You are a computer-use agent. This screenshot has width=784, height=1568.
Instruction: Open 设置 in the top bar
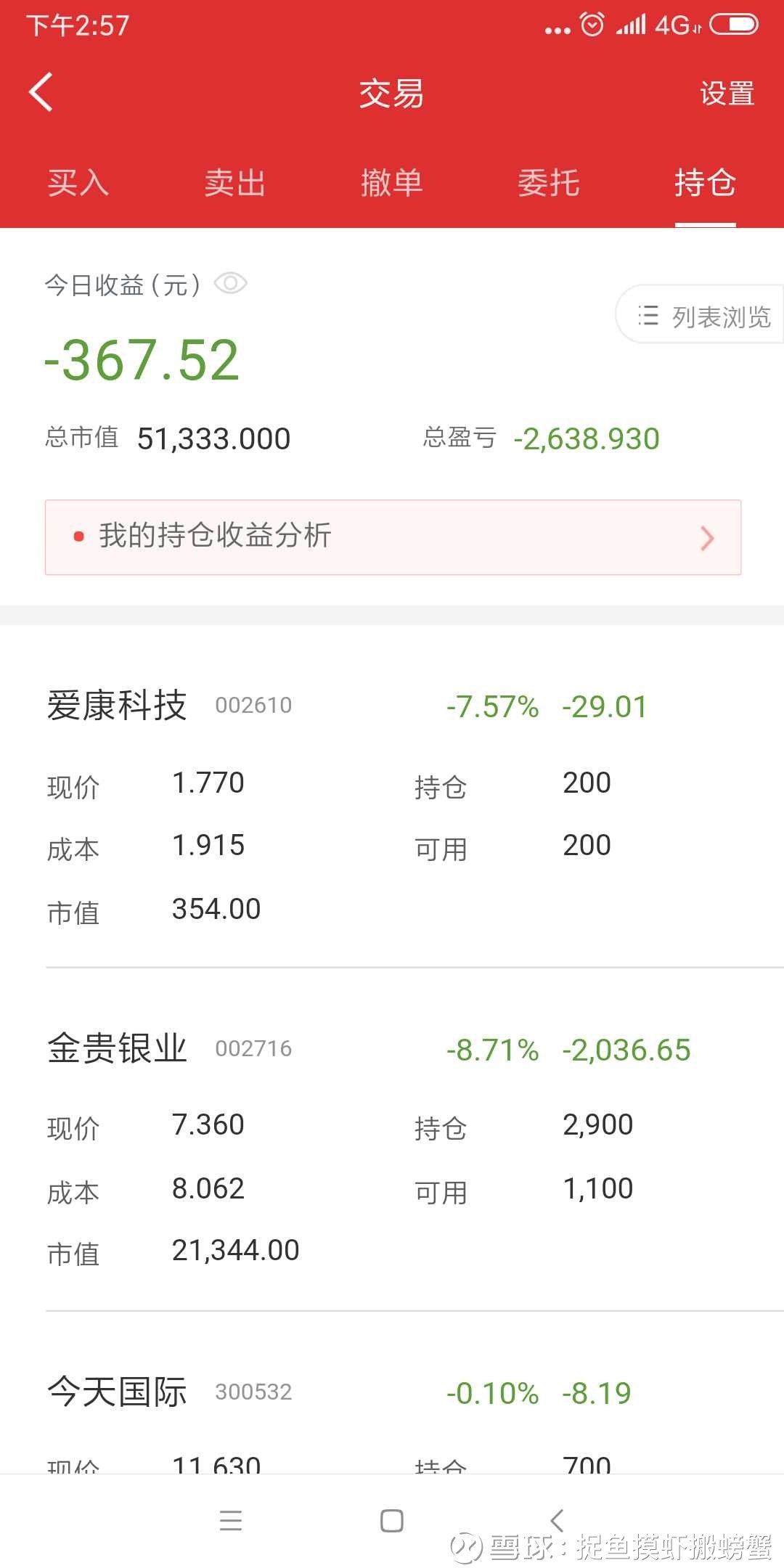tap(727, 94)
